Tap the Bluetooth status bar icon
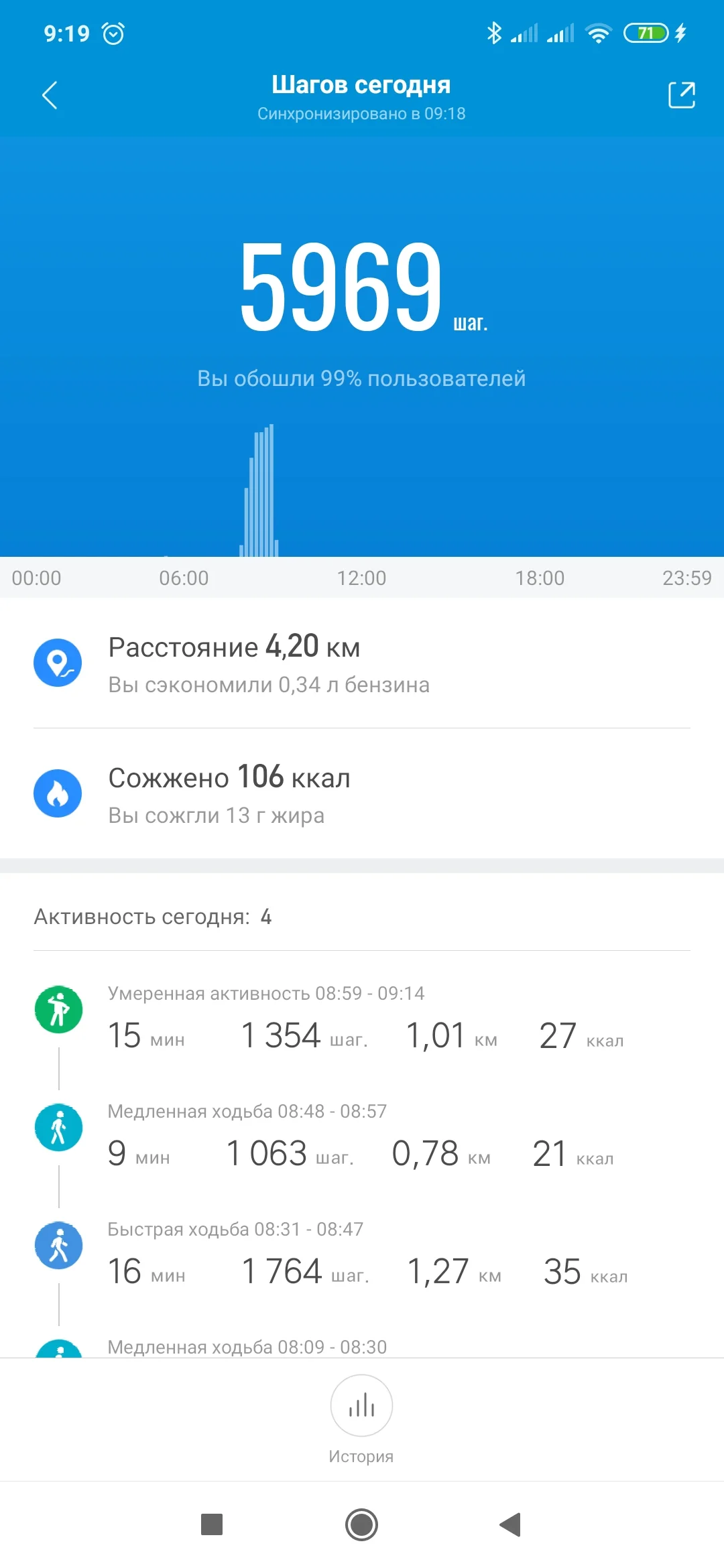Image resolution: width=724 pixels, height=1568 pixels. click(x=496, y=31)
